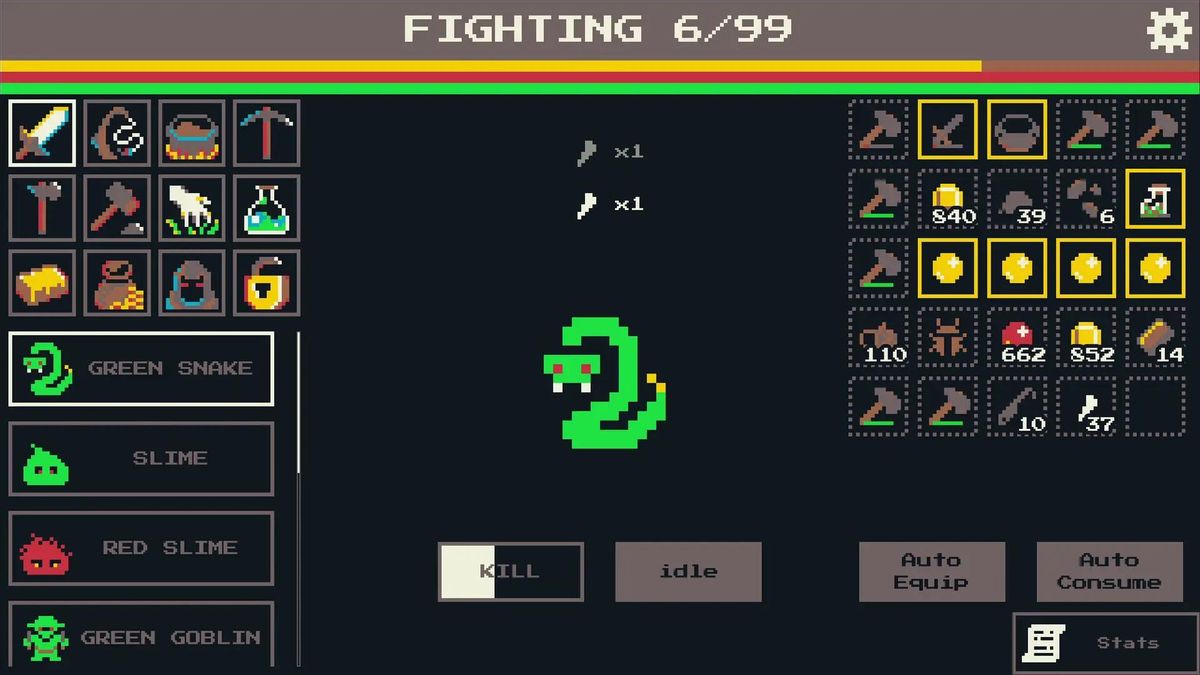Turn on Auto Consume
Image resolution: width=1200 pixels, height=675 pixels.
click(x=1109, y=571)
